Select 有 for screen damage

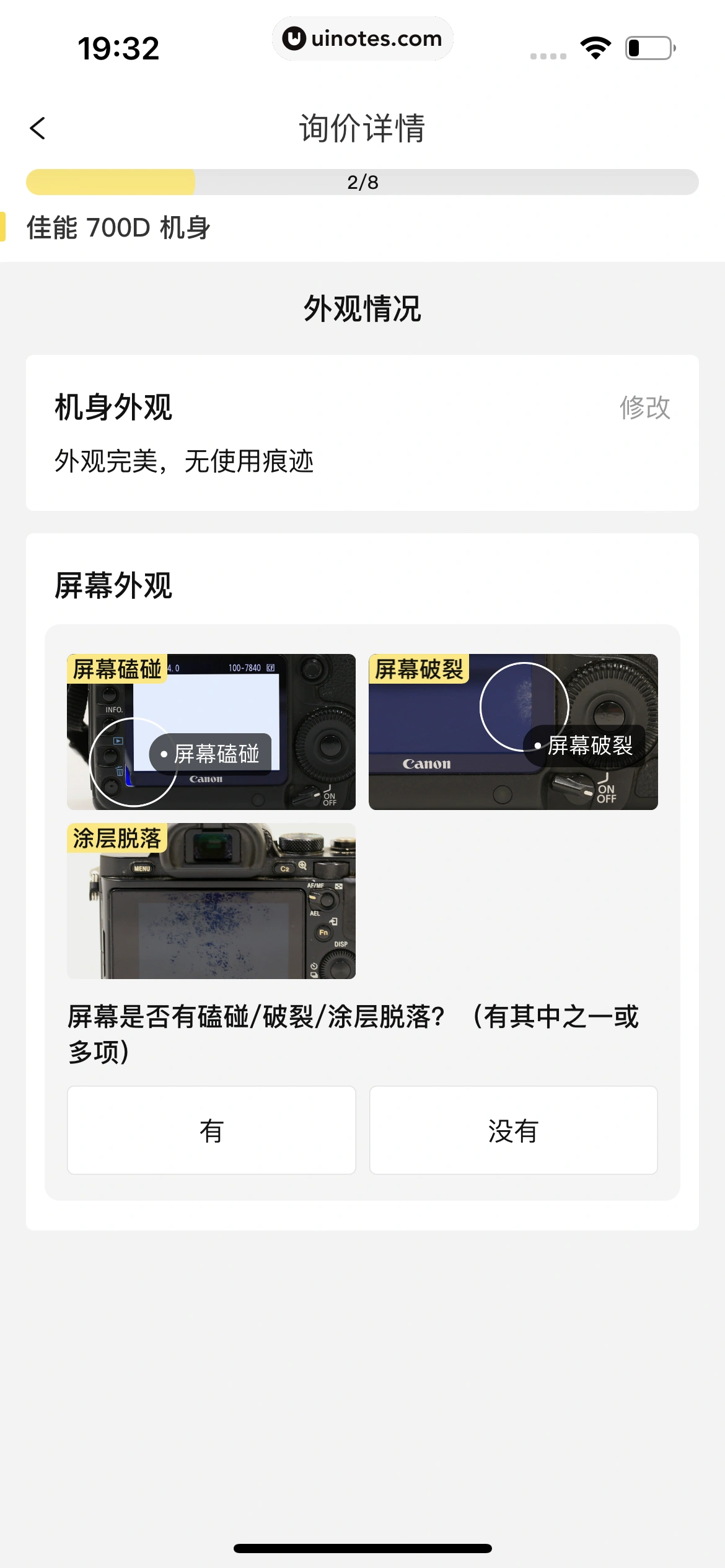(211, 1130)
